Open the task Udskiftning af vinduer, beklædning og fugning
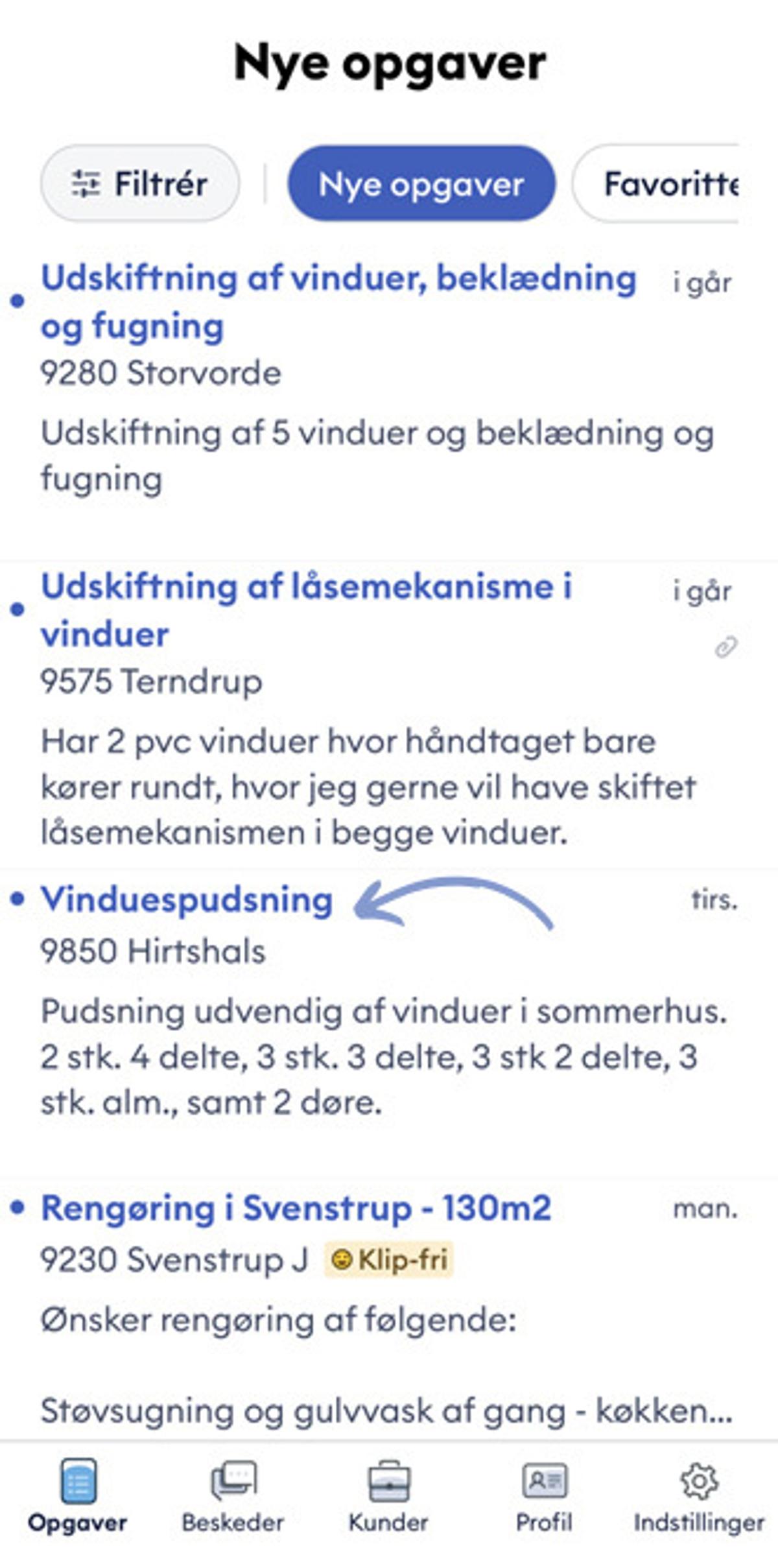Screen dimensions: 778x1568 pos(337,302)
